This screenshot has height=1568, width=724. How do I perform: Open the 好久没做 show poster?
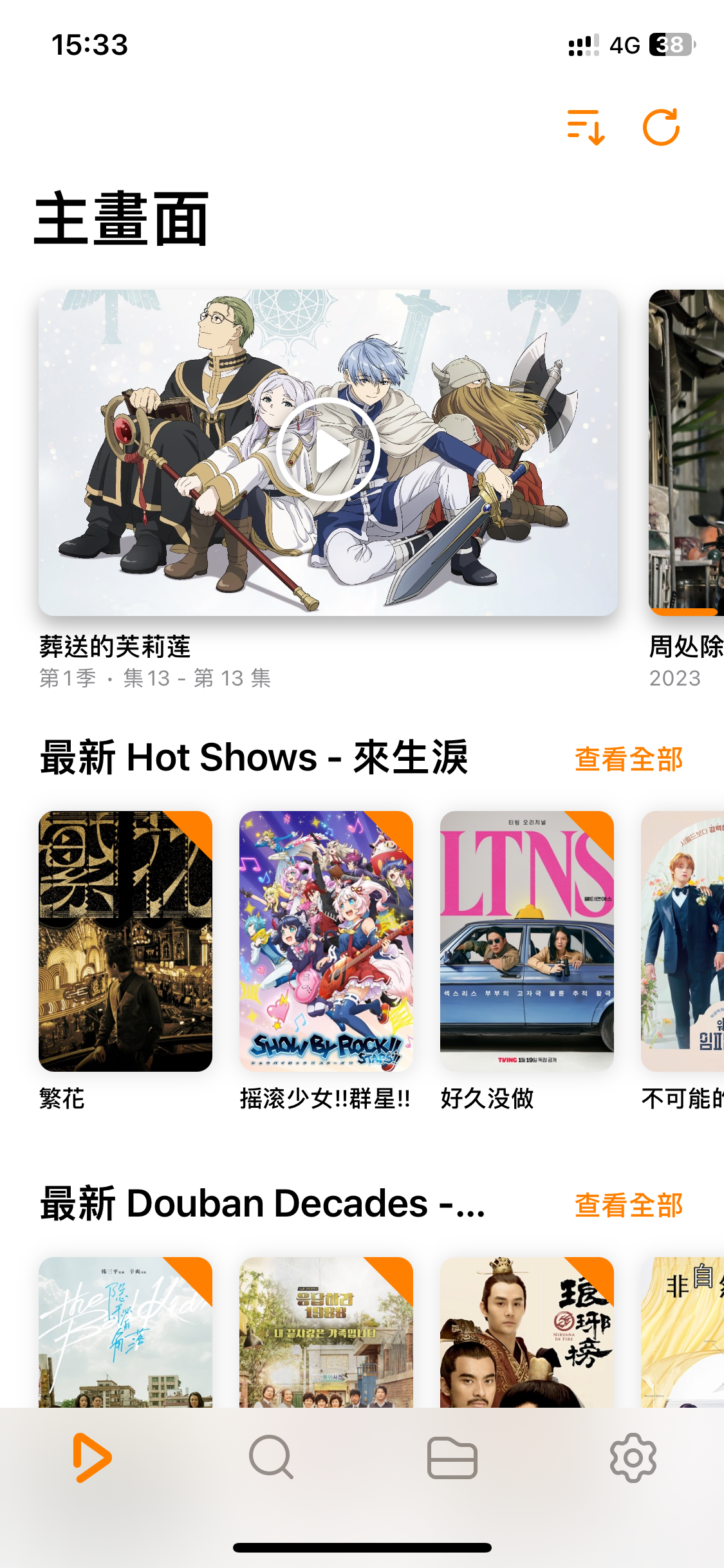coord(526,940)
